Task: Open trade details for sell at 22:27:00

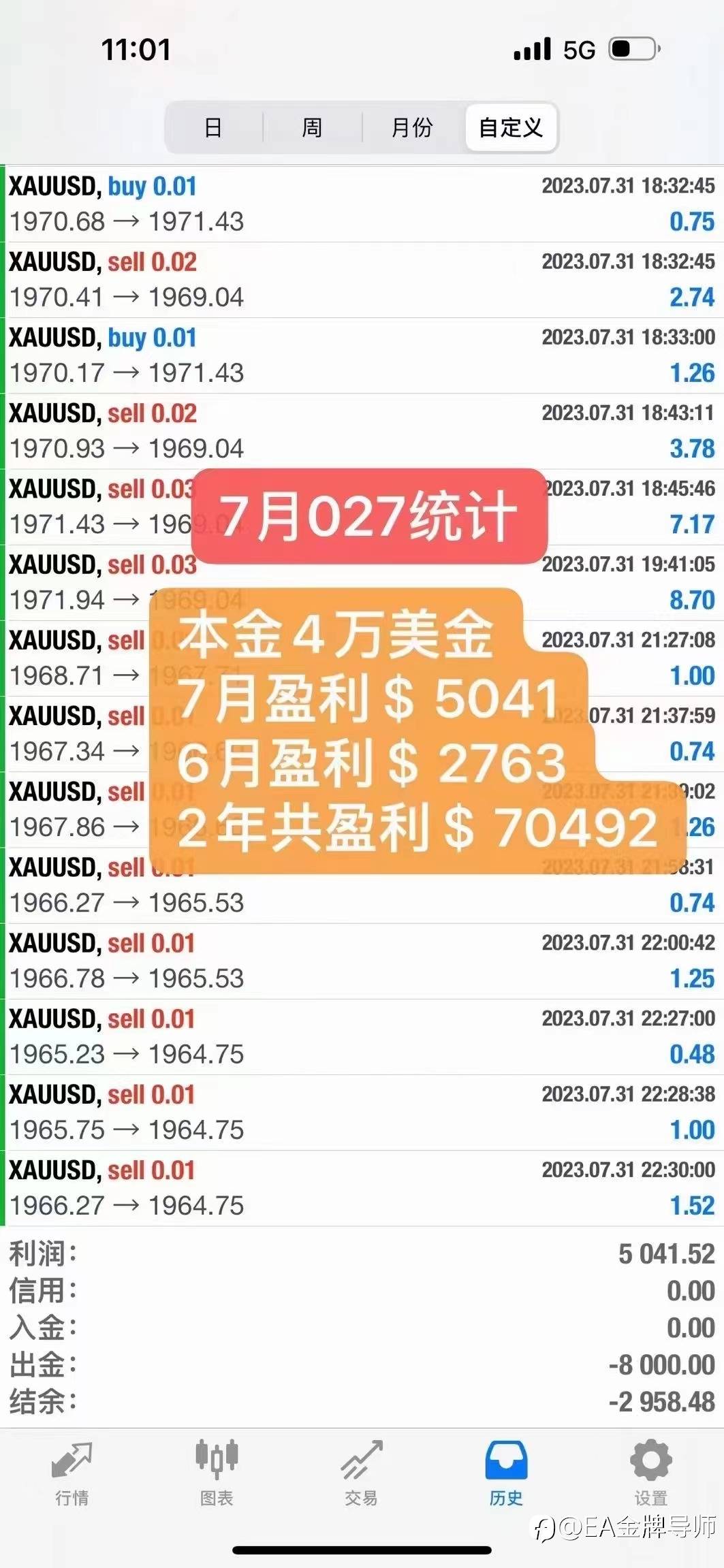Action: point(362,1037)
